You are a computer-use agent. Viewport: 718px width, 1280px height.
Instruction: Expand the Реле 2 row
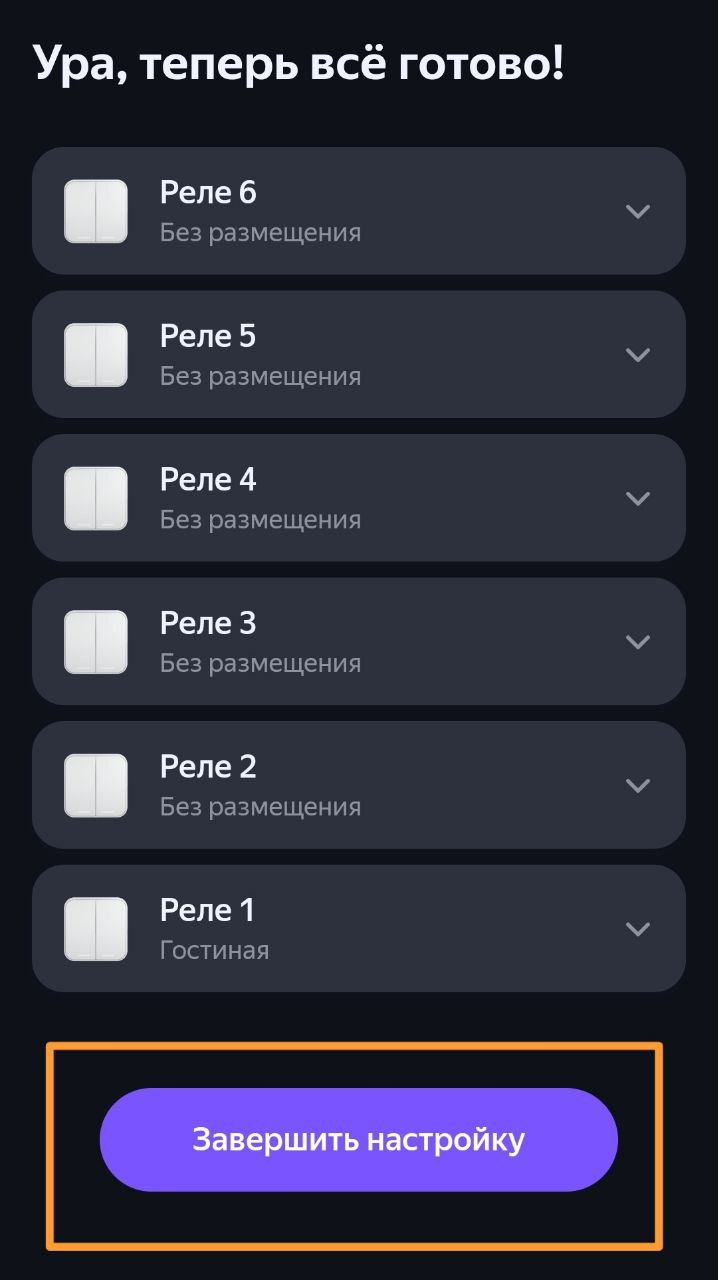pos(637,785)
